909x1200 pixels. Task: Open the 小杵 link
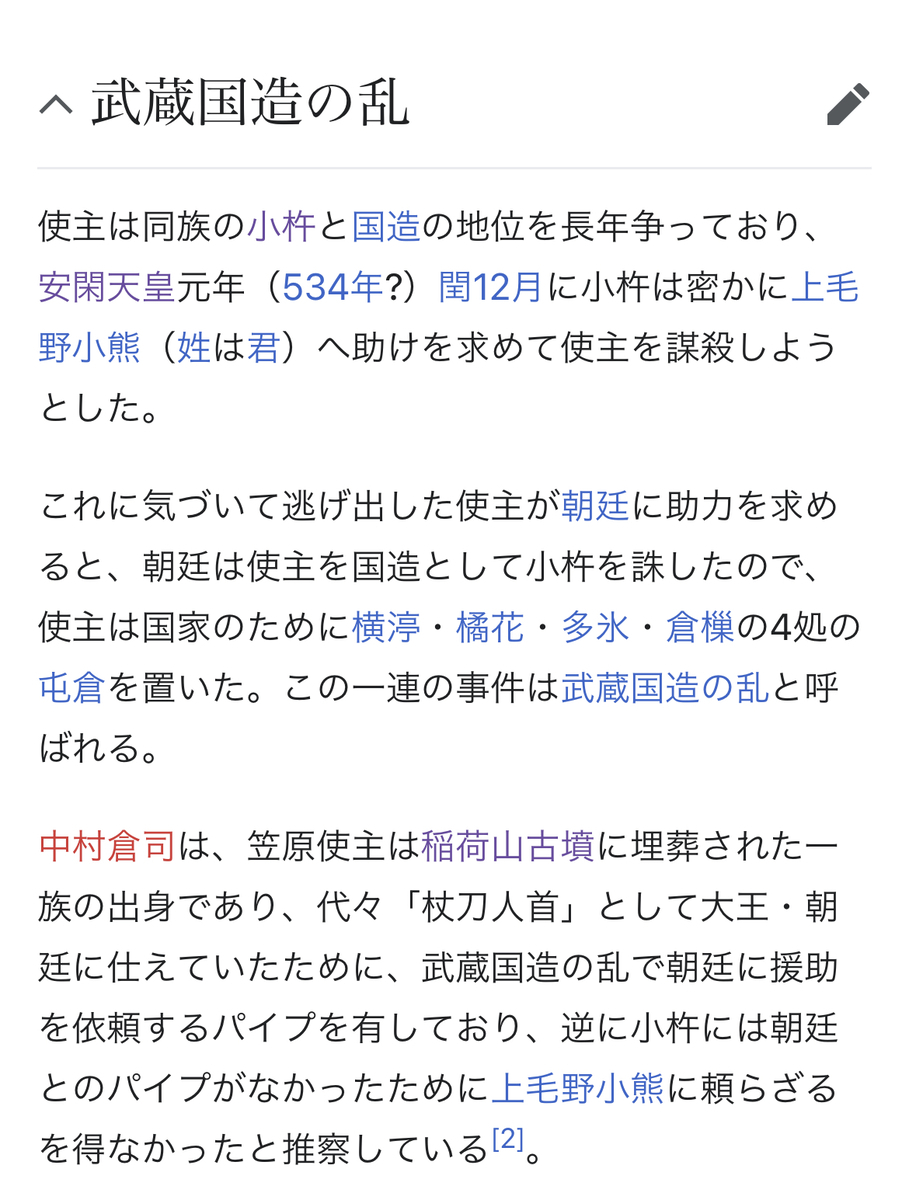coord(281,227)
